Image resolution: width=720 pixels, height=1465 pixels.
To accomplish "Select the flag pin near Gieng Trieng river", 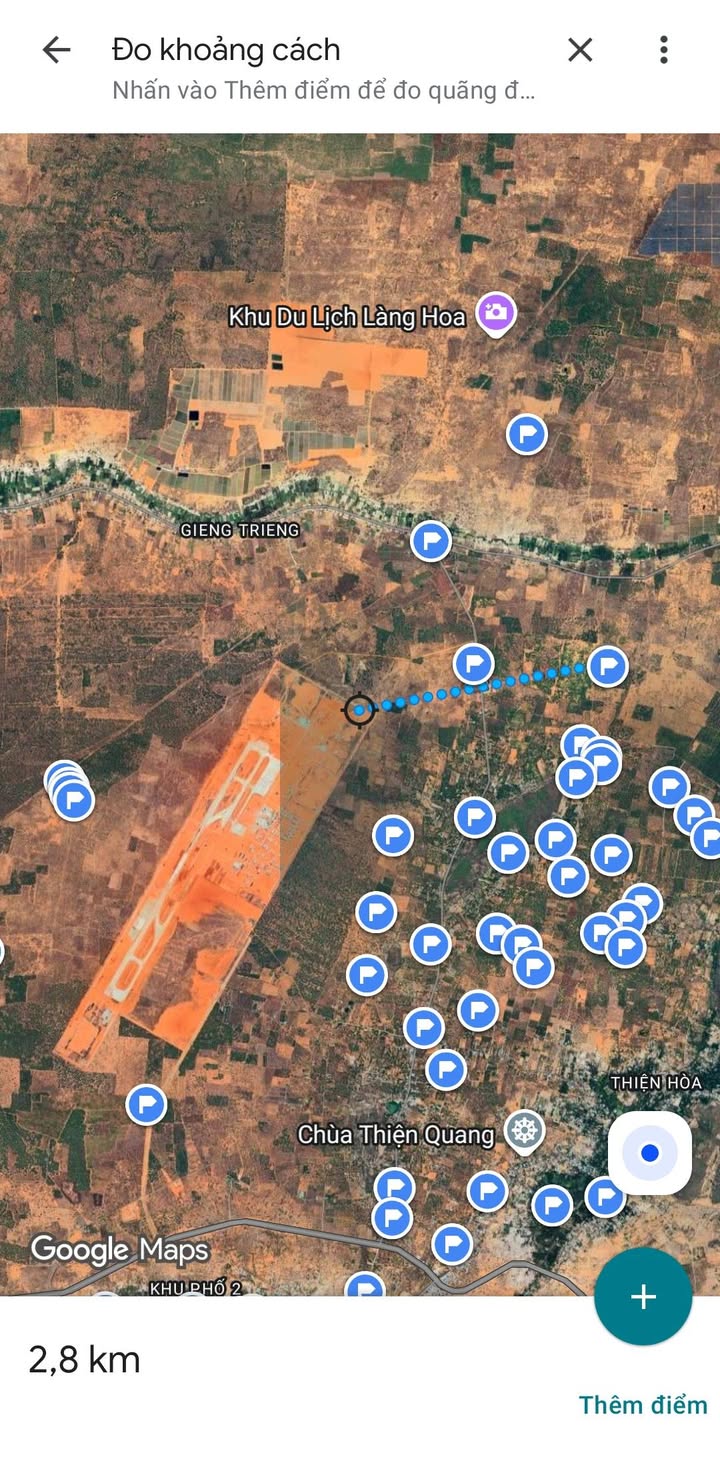I will tap(431, 541).
